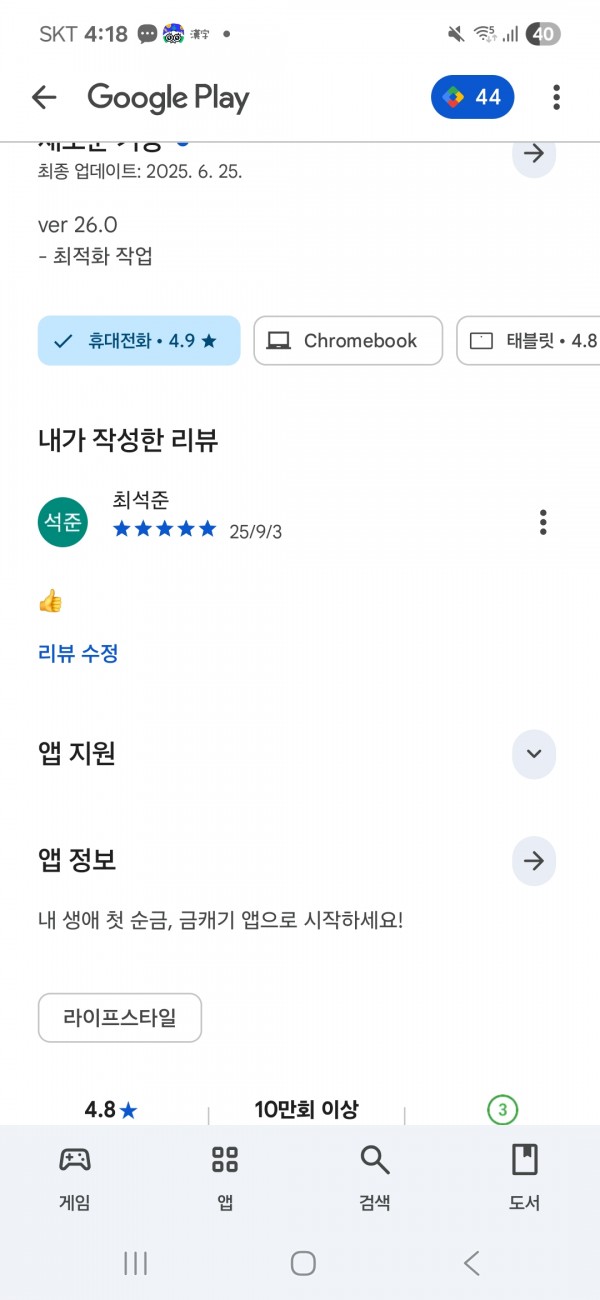Open the what's new arrow
Screen dimensions: 600x1300
(534, 155)
